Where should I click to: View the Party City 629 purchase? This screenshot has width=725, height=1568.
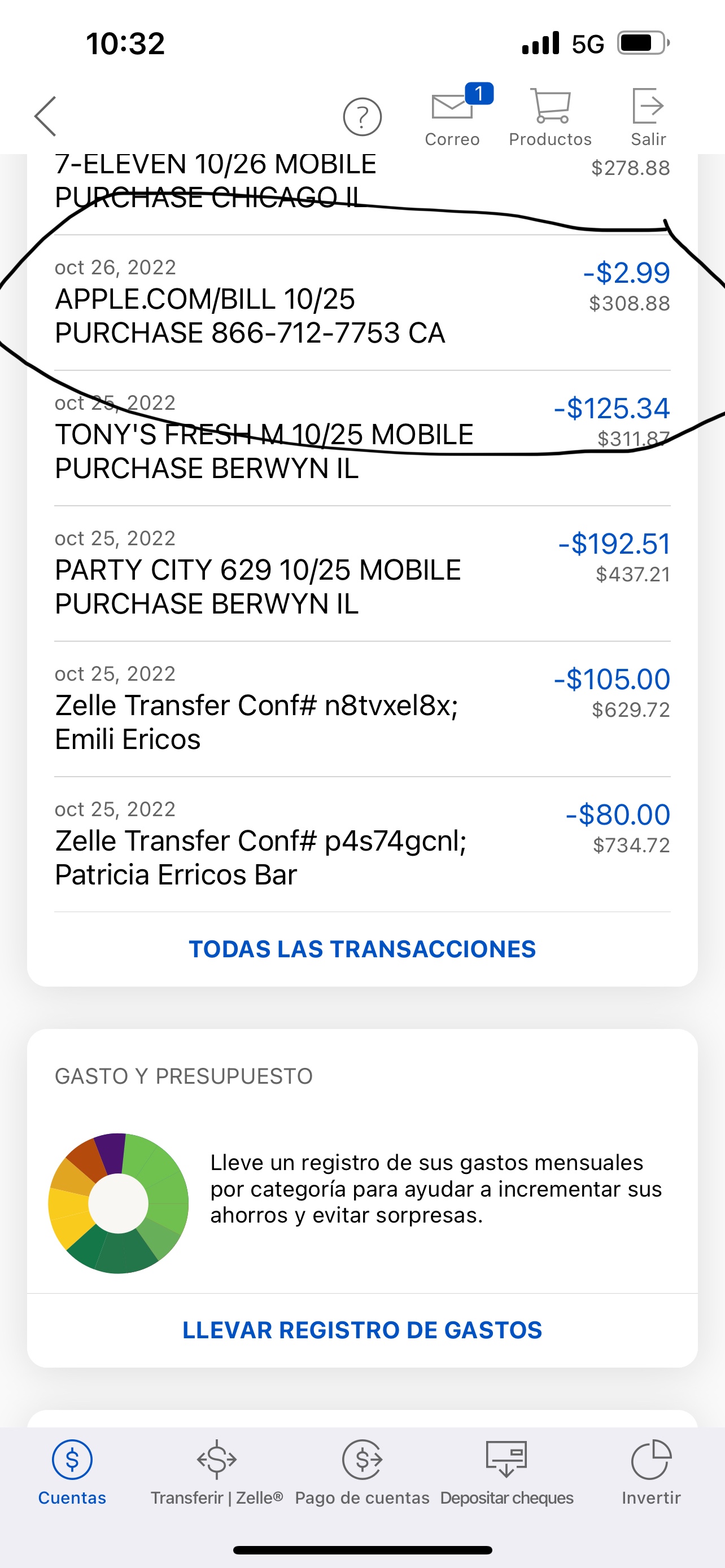(362, 573)
